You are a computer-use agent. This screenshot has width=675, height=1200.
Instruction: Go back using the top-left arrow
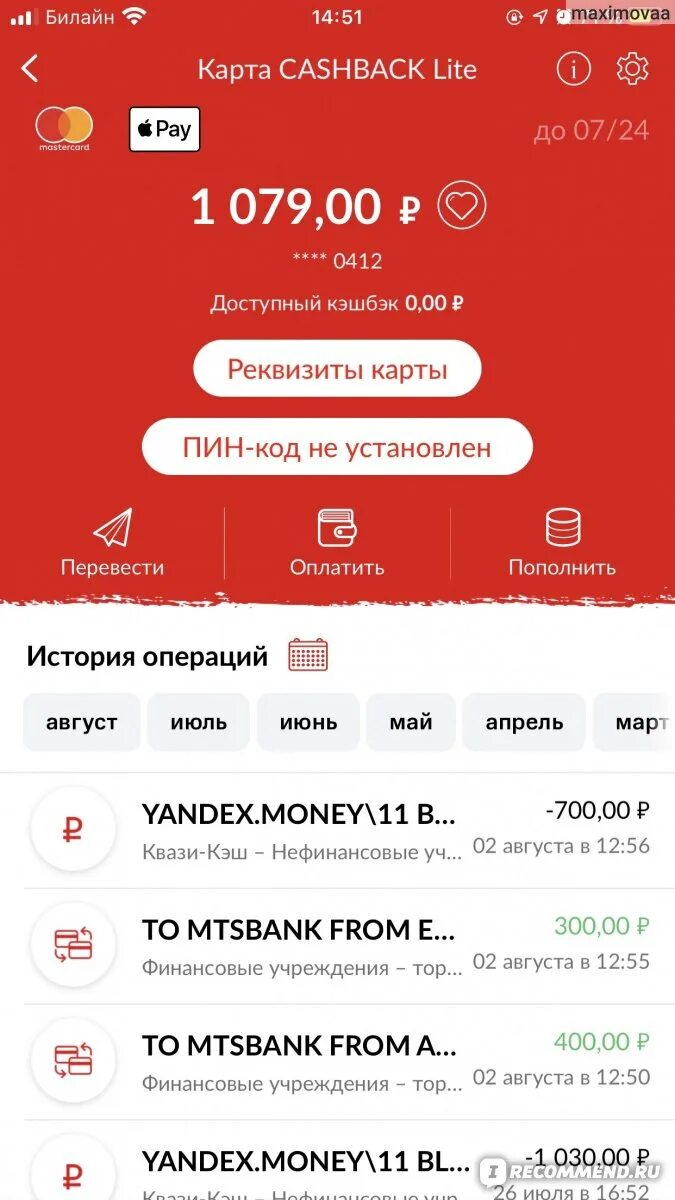[30, 69]
